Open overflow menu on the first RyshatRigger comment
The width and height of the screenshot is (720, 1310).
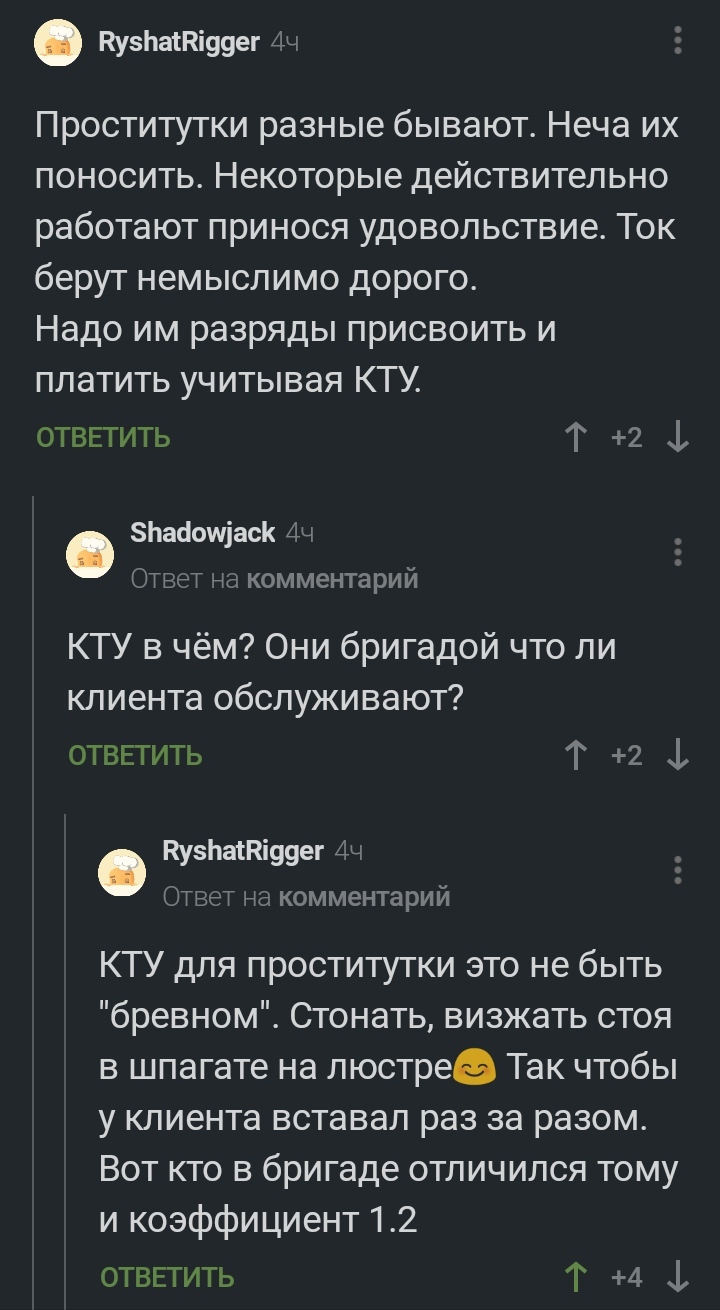tap(679, 41)
